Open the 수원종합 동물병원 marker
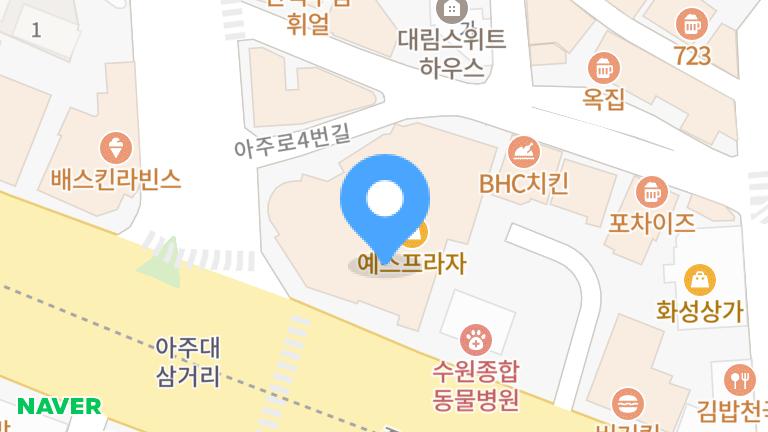The height and width of the screenshot is (432, 768). click(475, 341)
